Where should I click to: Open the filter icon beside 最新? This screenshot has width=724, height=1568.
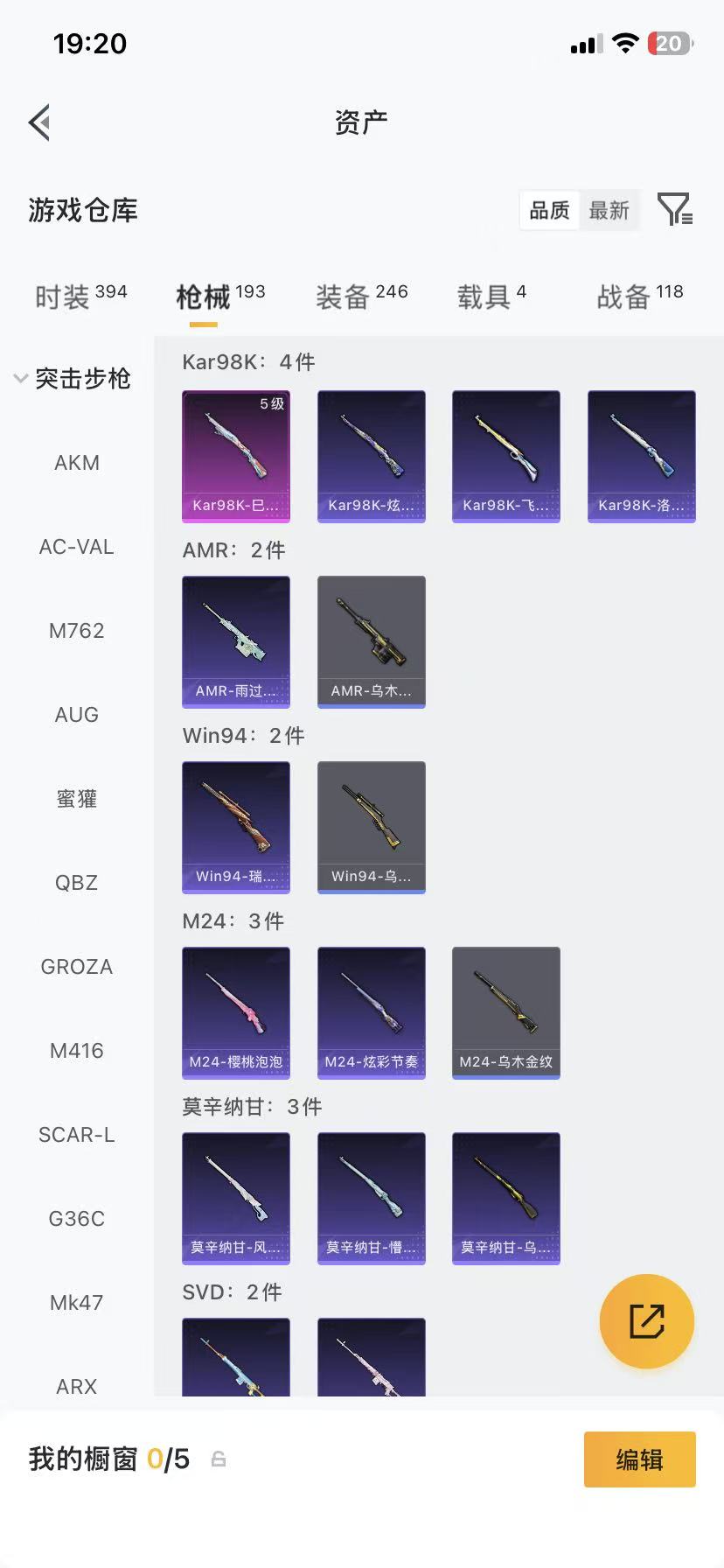[x=674, y=210]
